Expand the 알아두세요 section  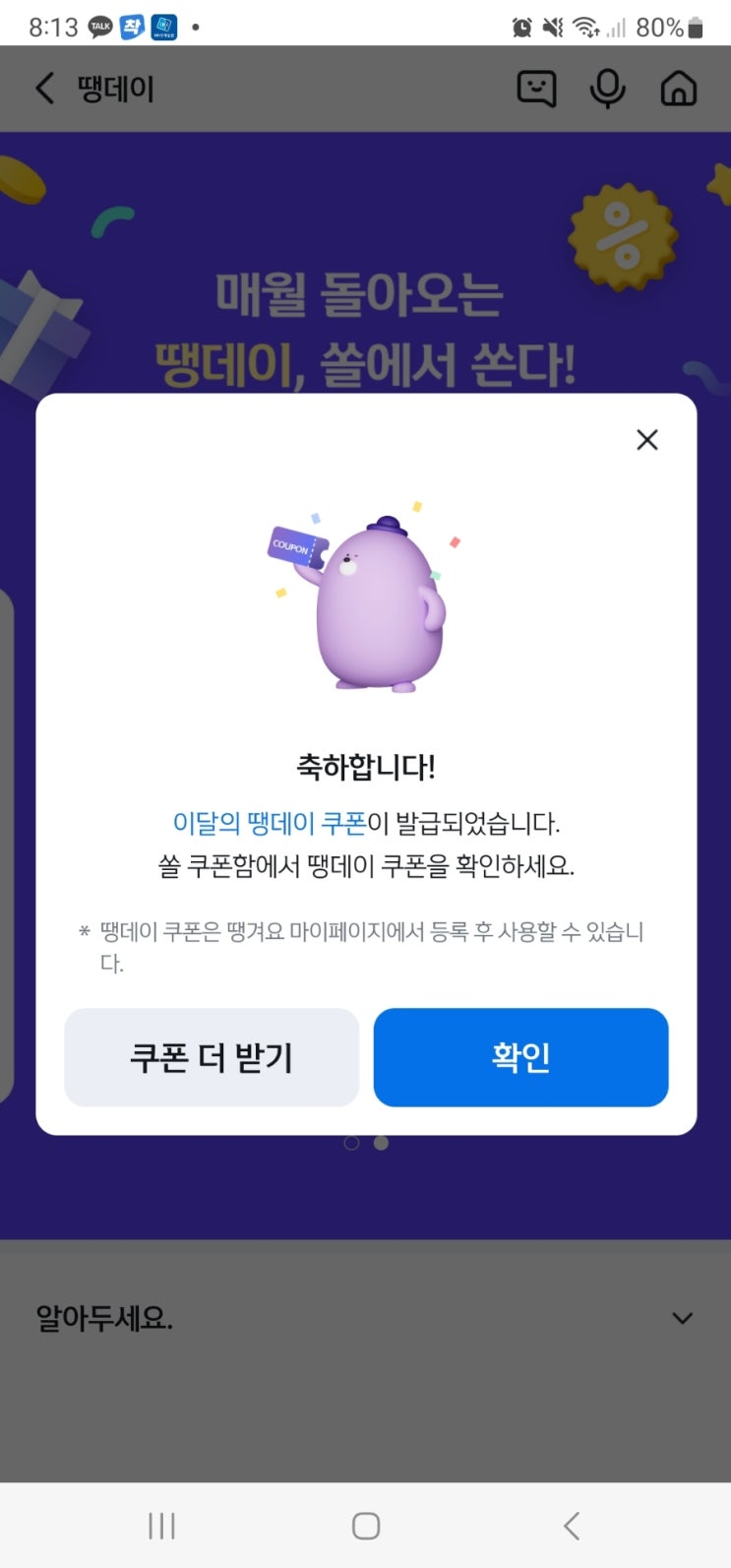click(x=681, y=1318)
